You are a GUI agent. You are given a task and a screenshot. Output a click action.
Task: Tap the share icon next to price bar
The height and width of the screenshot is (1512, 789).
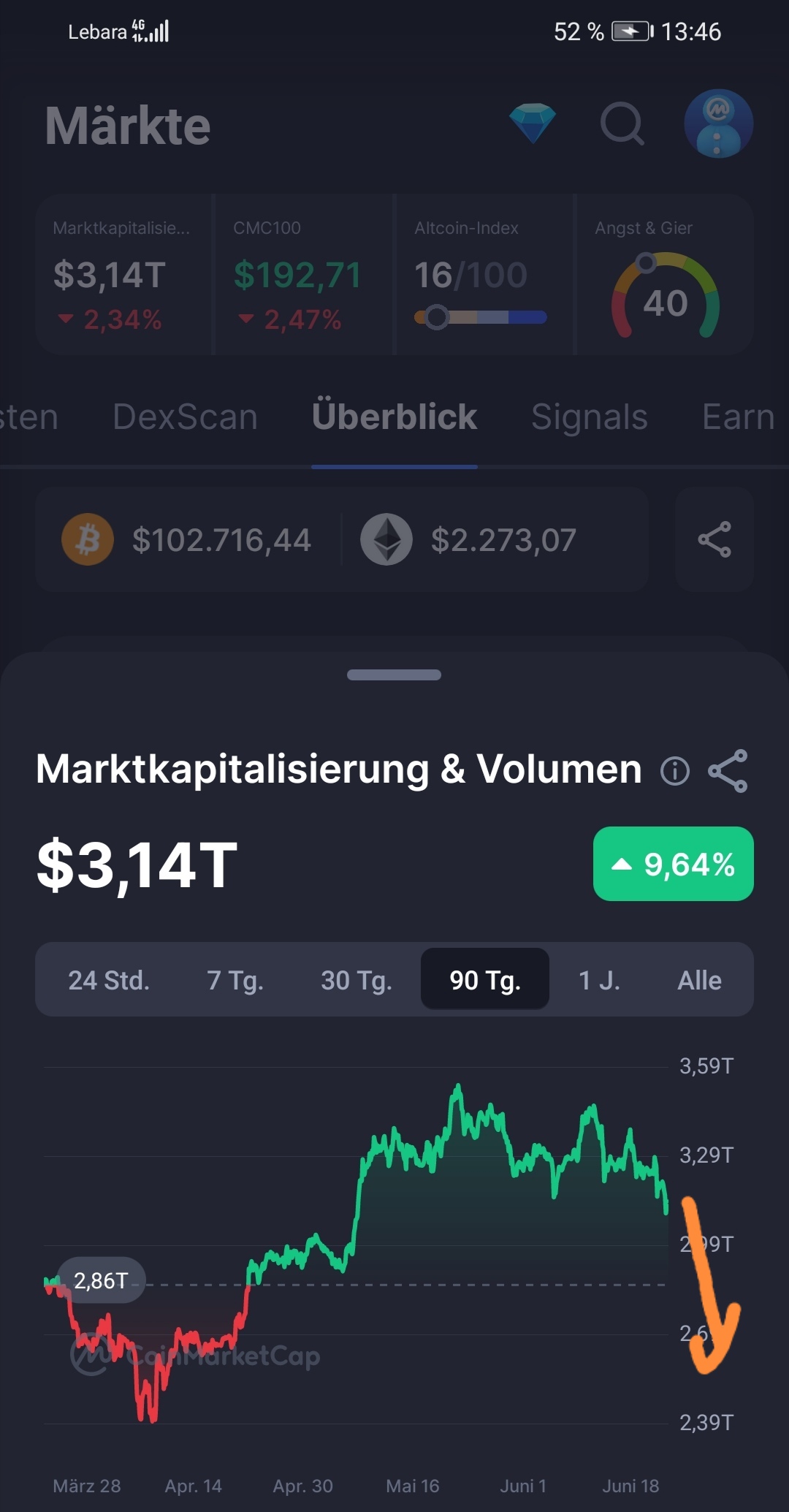tap(714, 539)
